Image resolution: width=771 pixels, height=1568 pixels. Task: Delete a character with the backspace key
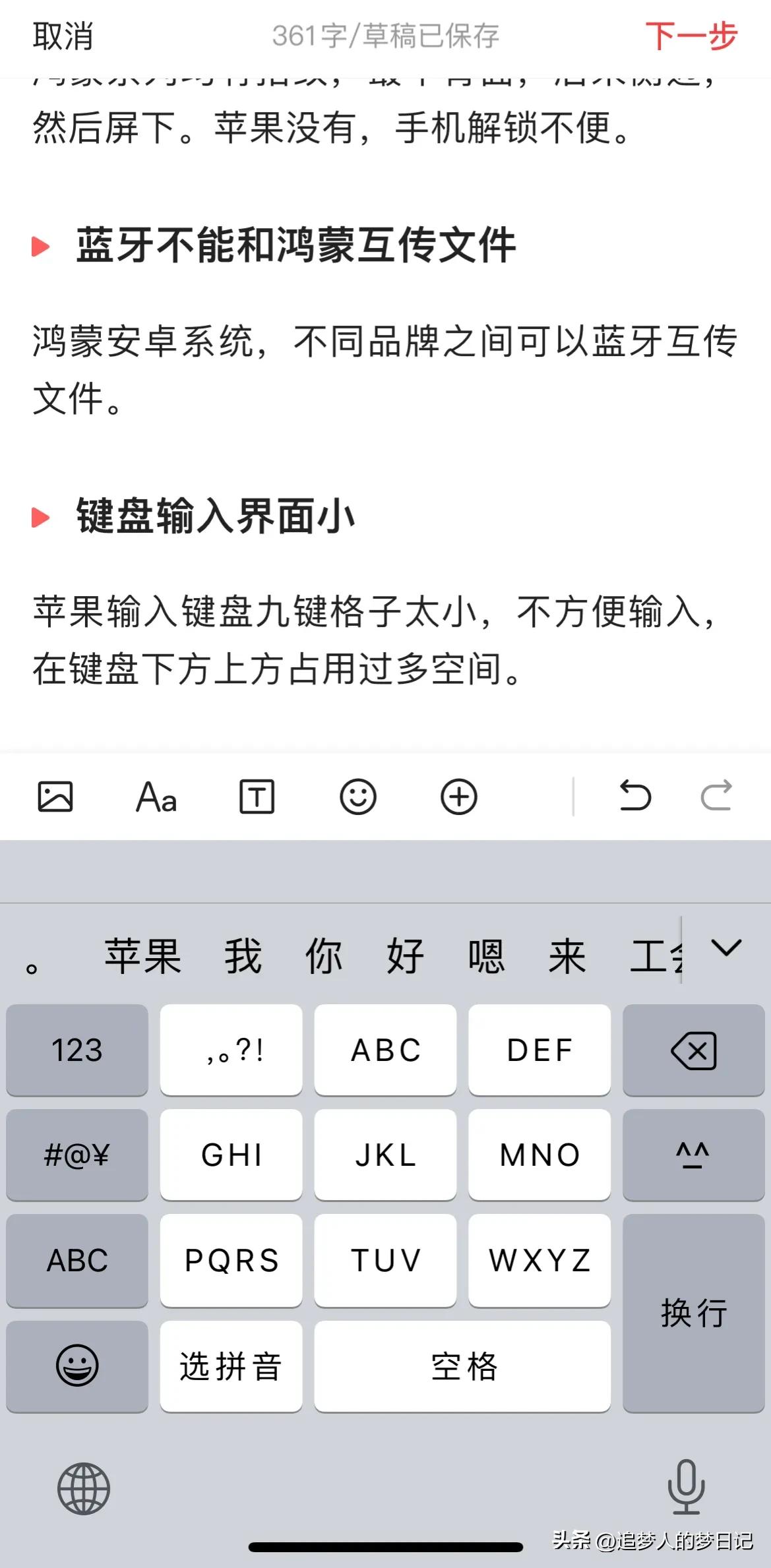(693, 1050)
